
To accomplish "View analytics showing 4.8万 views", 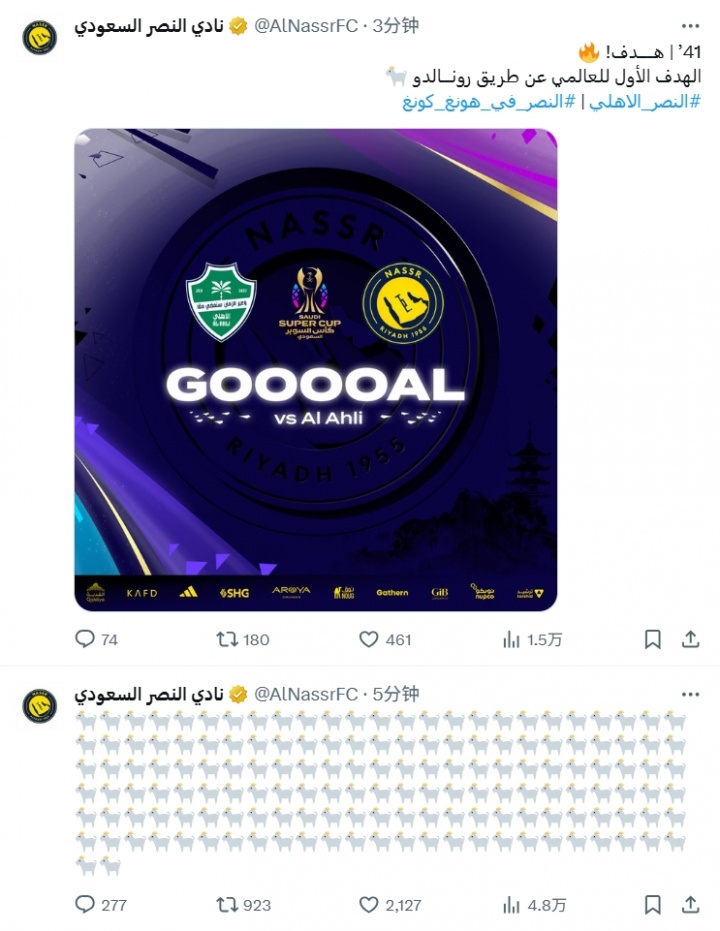I will 512,904.
